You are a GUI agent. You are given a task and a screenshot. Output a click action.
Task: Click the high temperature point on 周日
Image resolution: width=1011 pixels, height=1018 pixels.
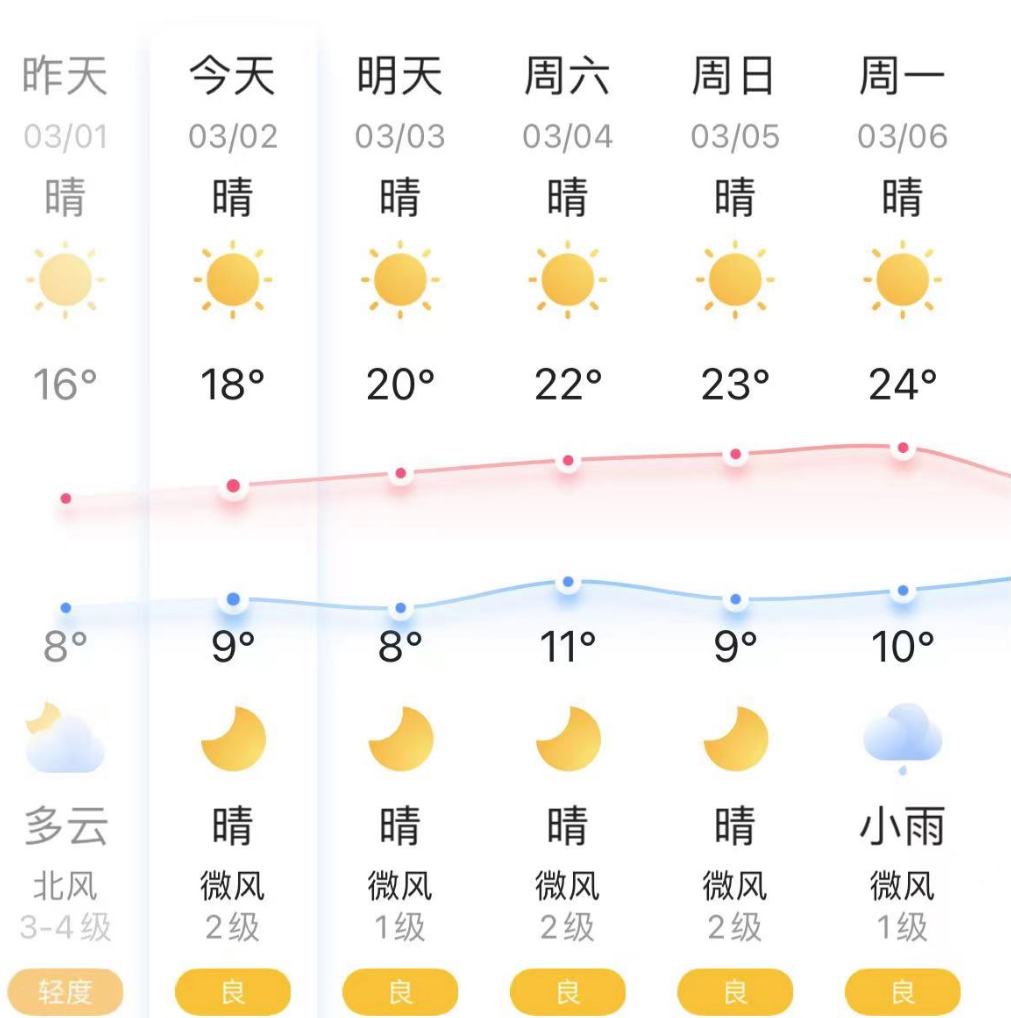[735, 453]
